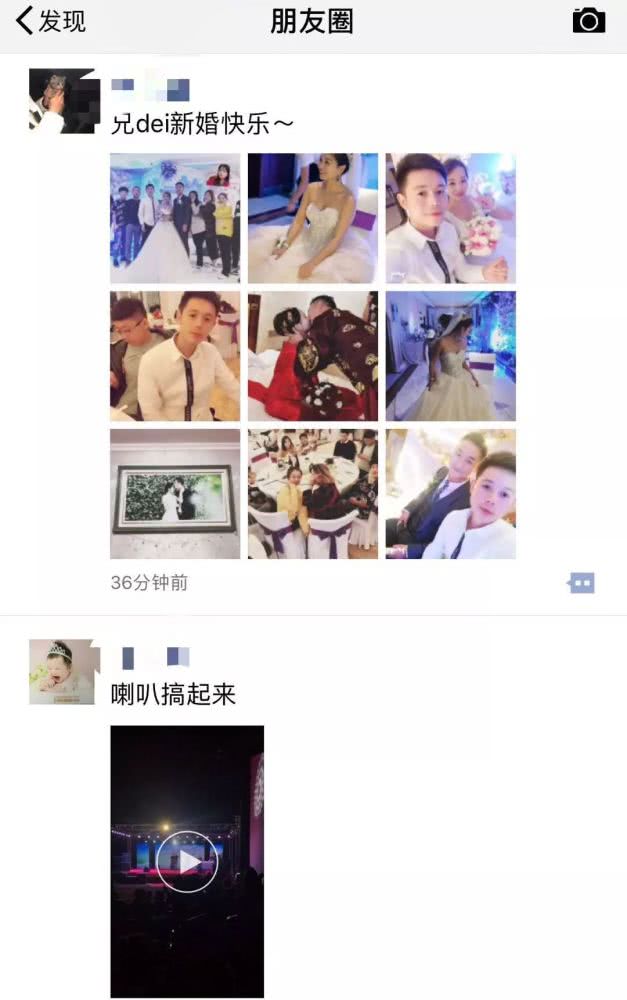Open the camera to post a moment
The image size is (627, 1000).
(588, 21)
